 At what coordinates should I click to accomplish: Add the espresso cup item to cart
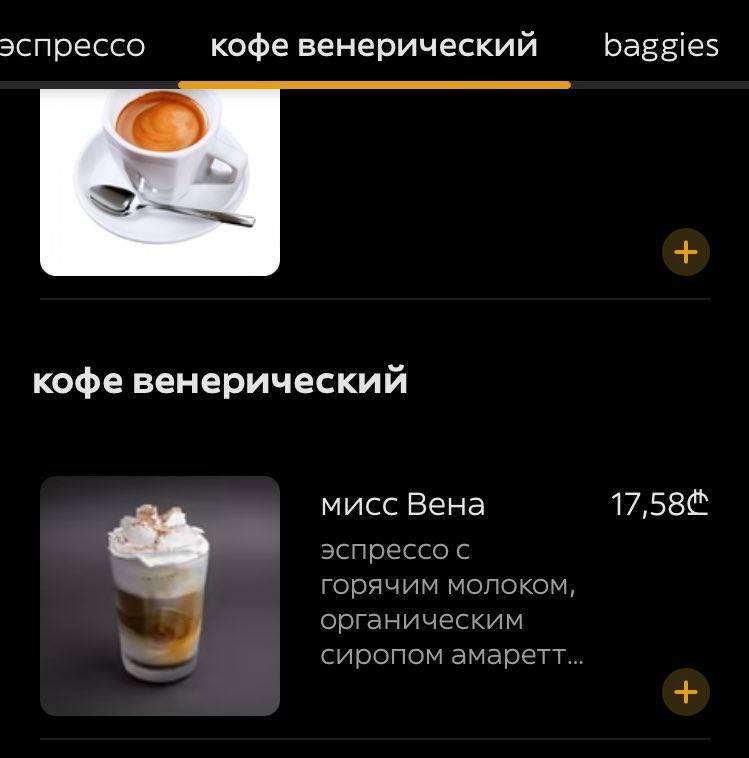(x=685, y=252)
